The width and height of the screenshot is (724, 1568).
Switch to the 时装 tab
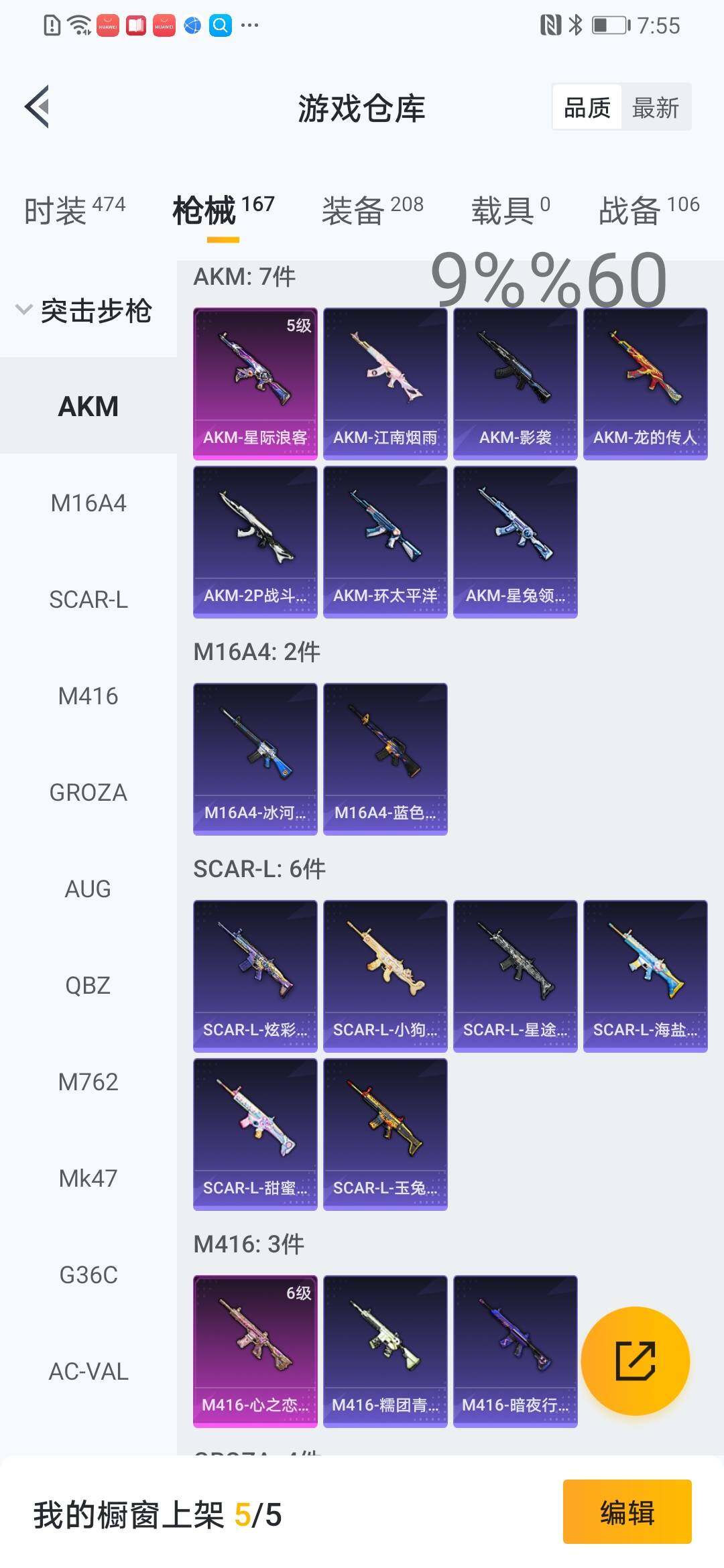tap(74, 210)
